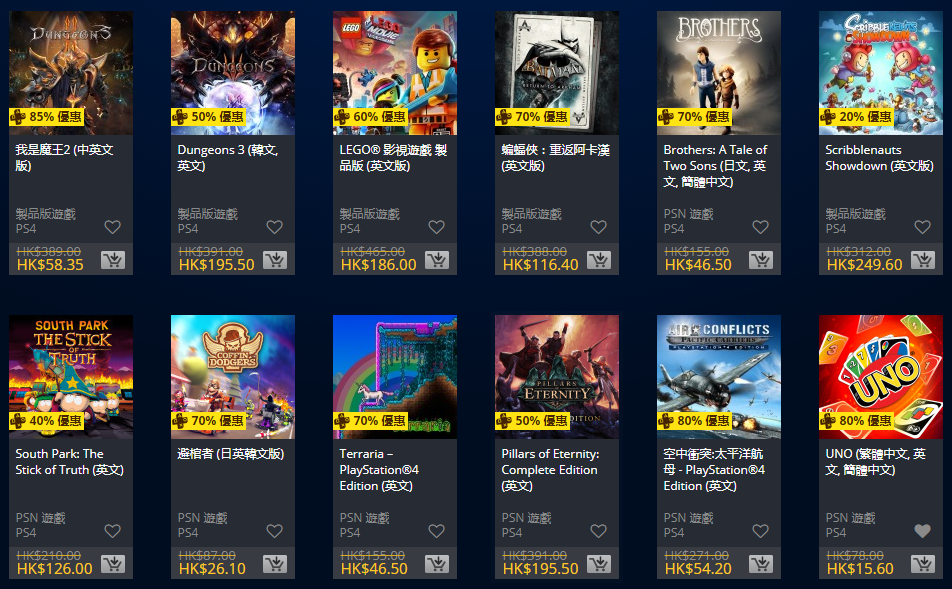Wishlist 我是魔王2 with the heart icon
Screen dimensions: 952x589
point(112,228)
